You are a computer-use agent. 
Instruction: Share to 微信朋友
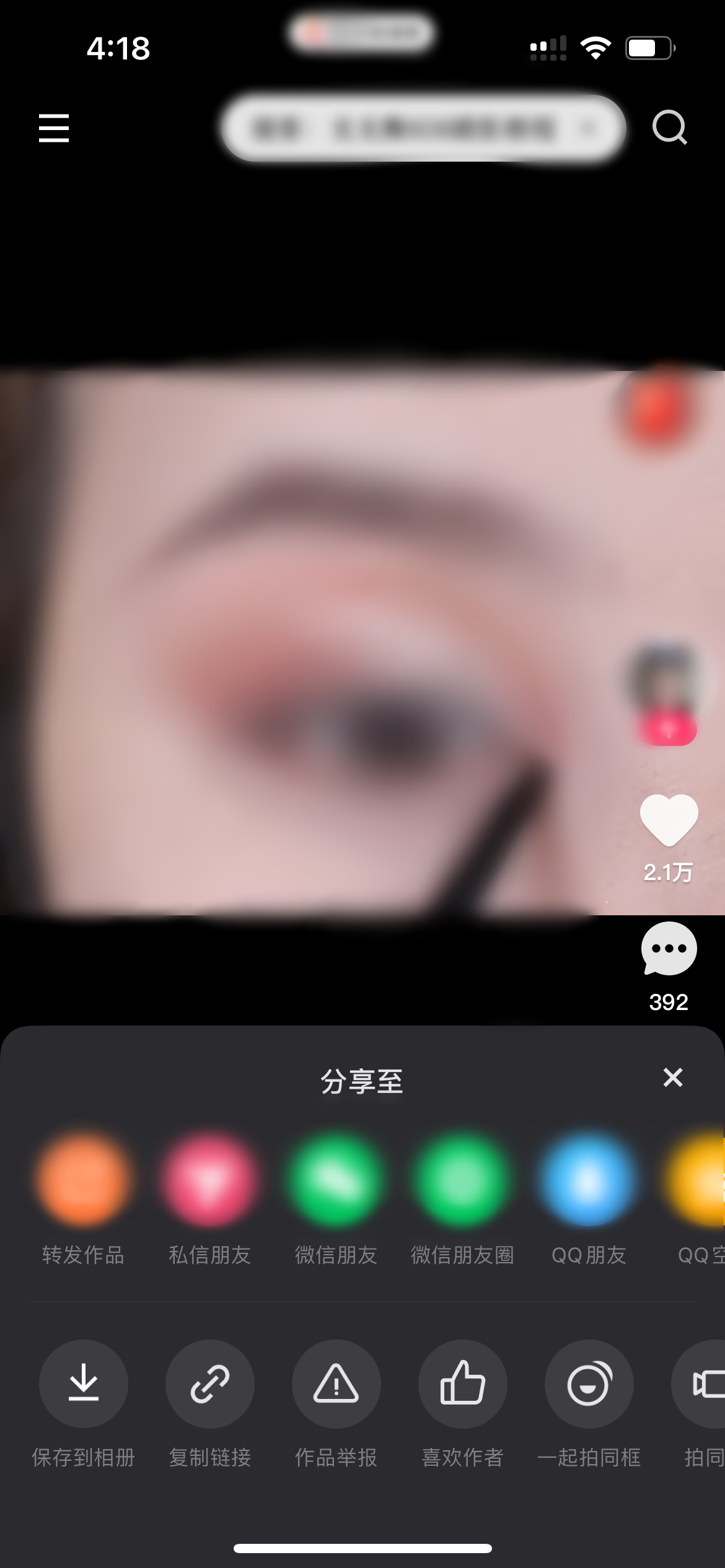point(336,1180)
